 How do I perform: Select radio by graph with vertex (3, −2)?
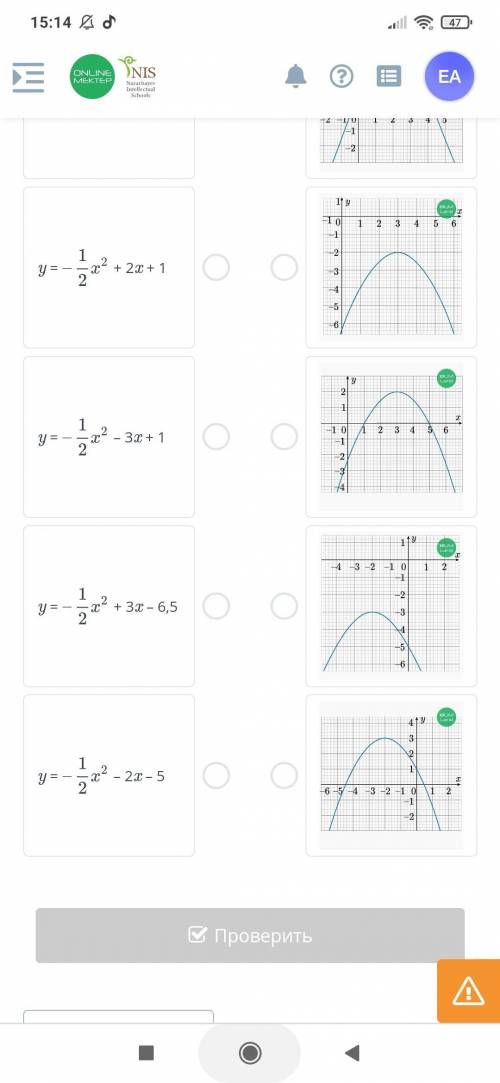click(284, 267)
